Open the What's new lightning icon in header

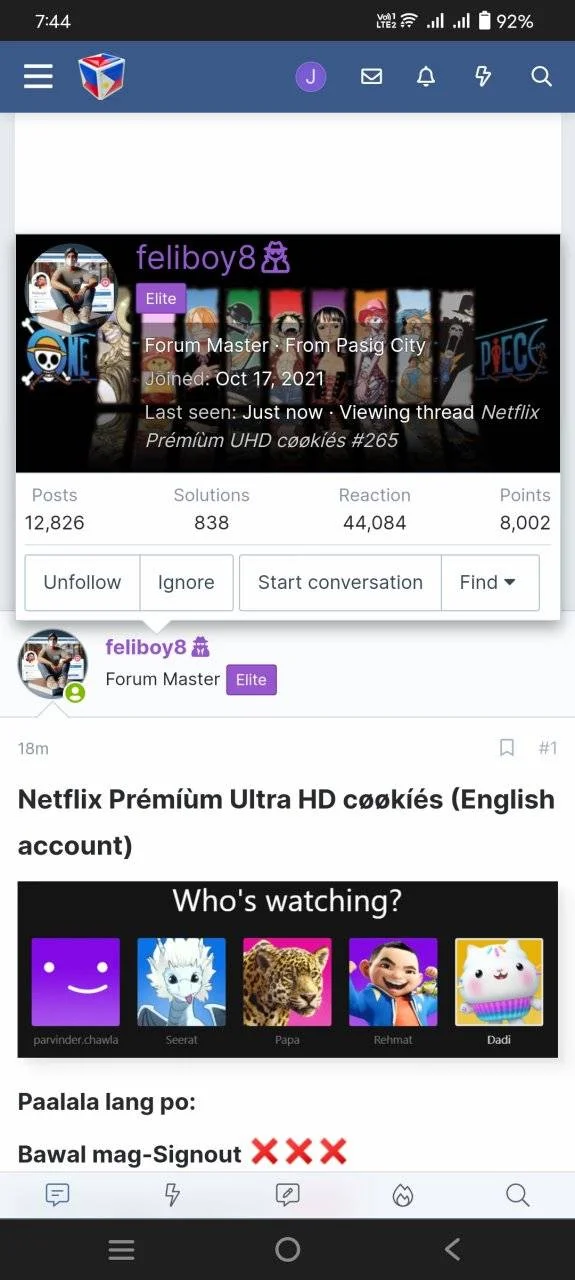point(483,77)
